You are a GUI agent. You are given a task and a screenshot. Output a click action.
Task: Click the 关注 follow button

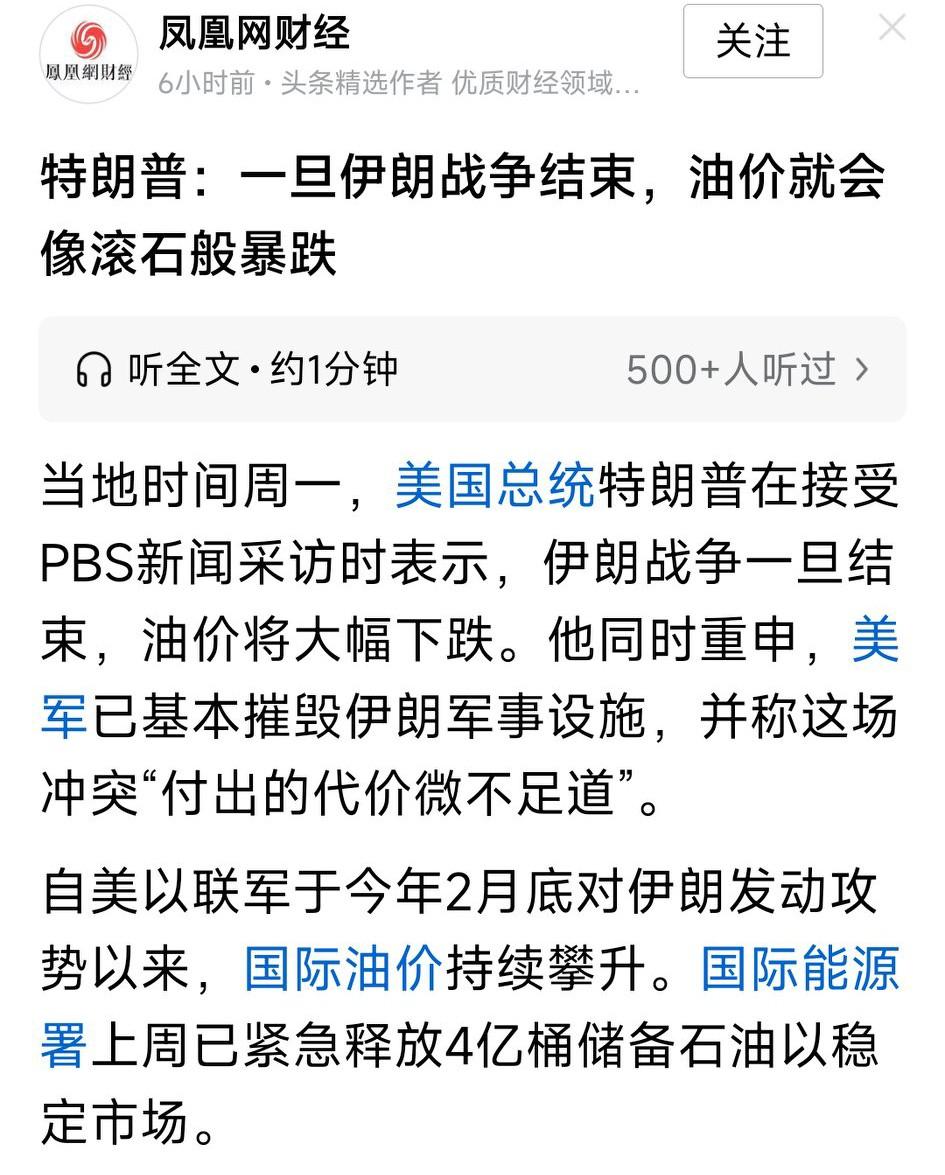tap(752, 42)
